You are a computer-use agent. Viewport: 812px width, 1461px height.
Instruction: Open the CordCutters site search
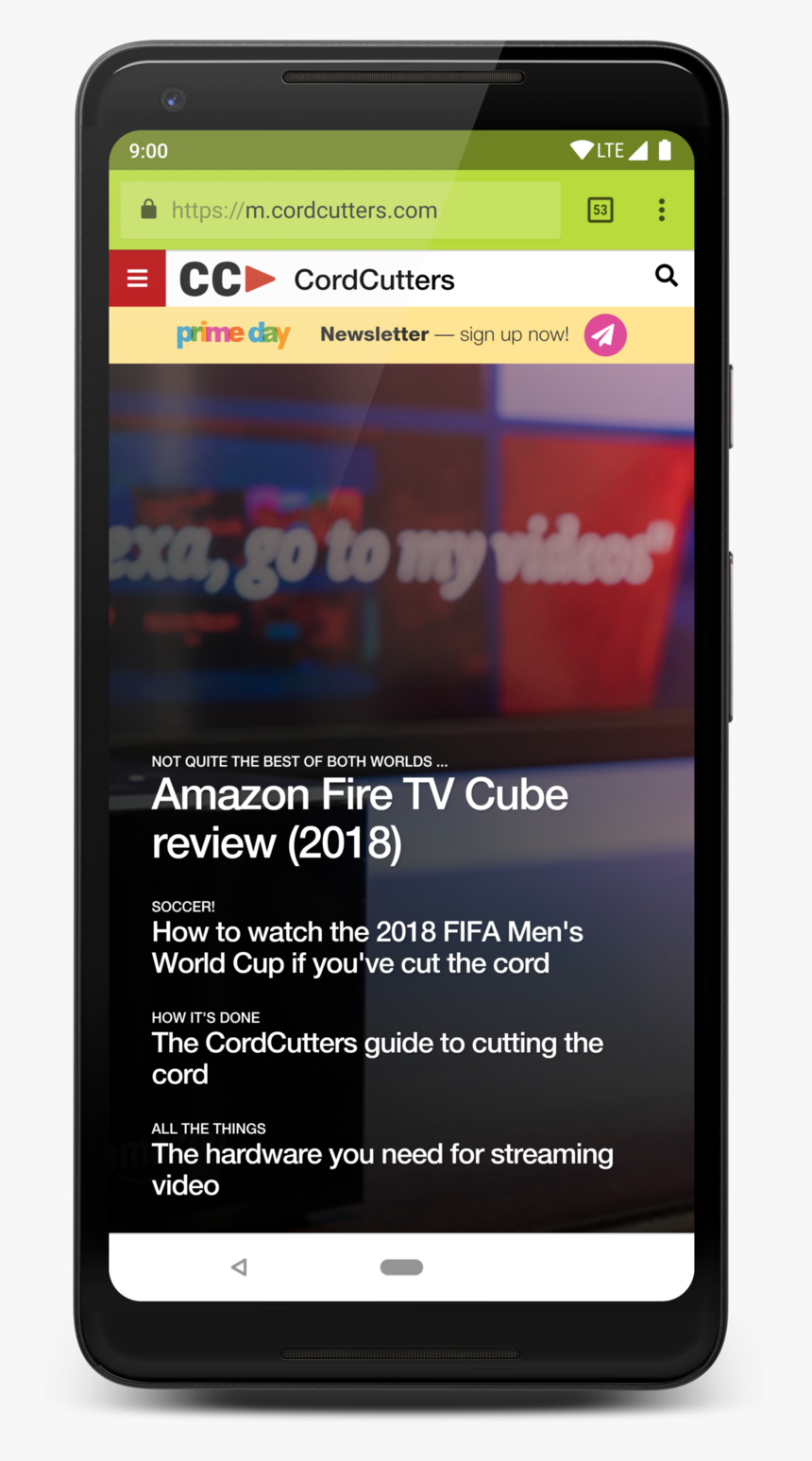(666, 276)
